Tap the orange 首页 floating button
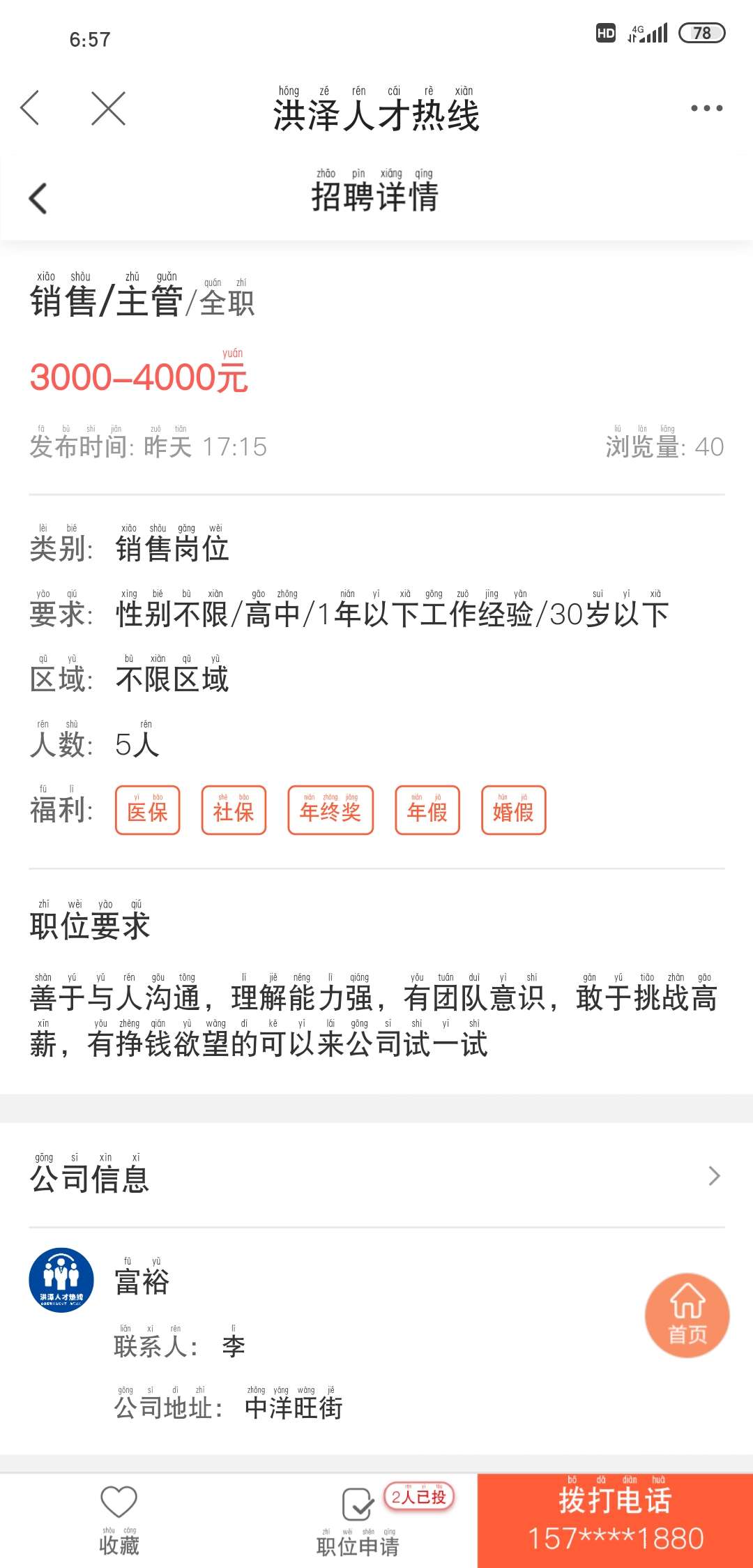 (687, 1316)
